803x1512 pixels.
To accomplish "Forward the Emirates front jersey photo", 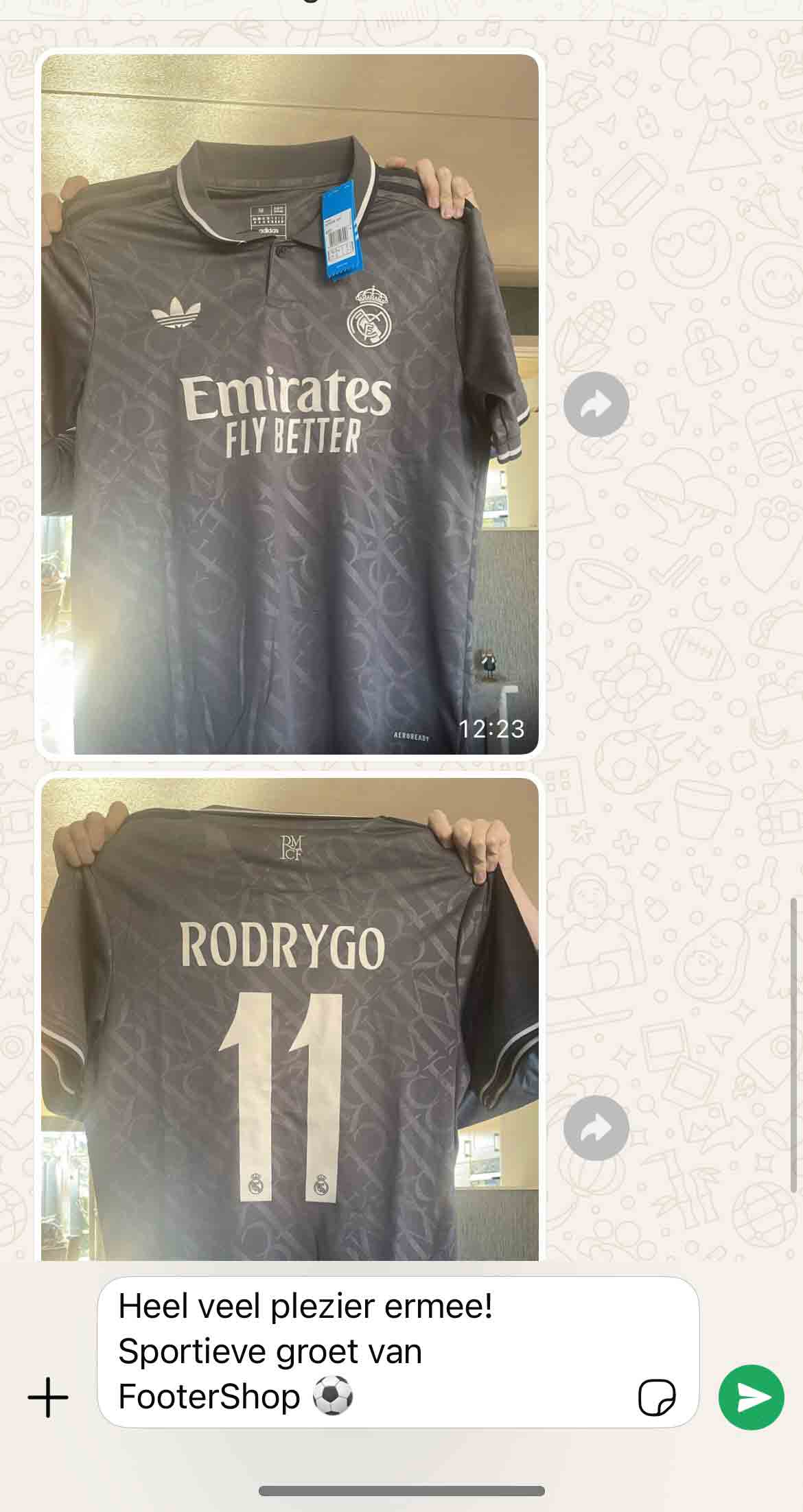I will pos(596,405).
